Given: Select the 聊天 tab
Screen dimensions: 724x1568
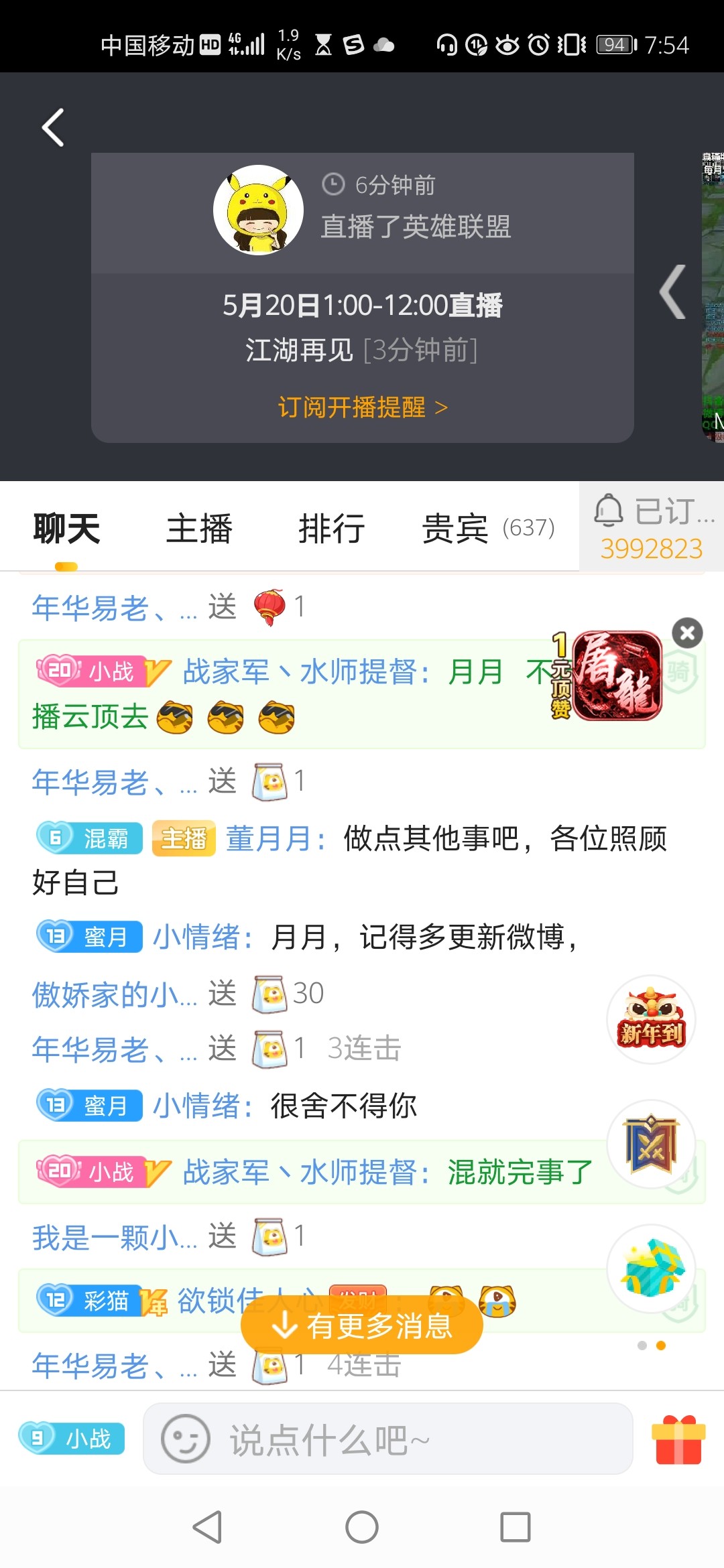Looking at the screenshot, I should tap(66, 529).
